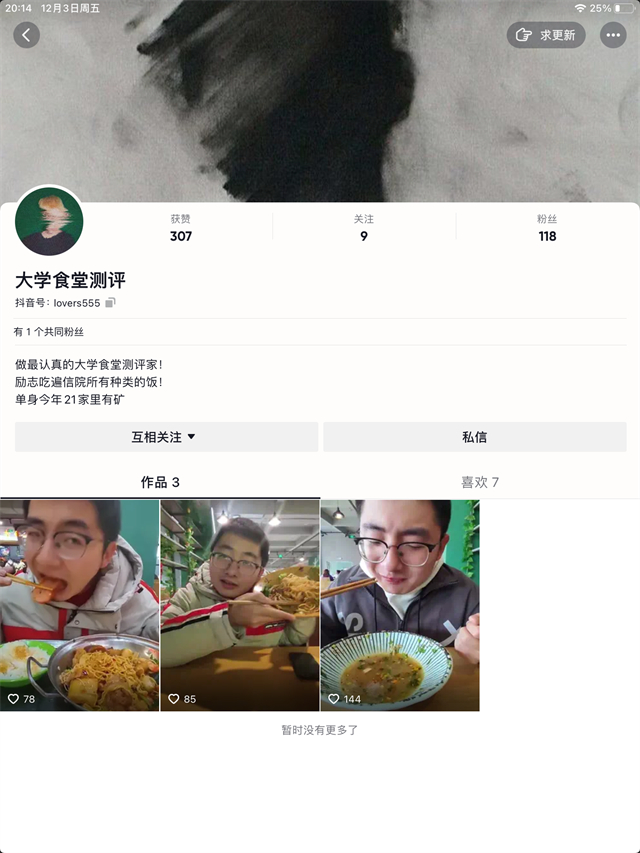Switch to the 作品 3 tab

click(160, 482)
